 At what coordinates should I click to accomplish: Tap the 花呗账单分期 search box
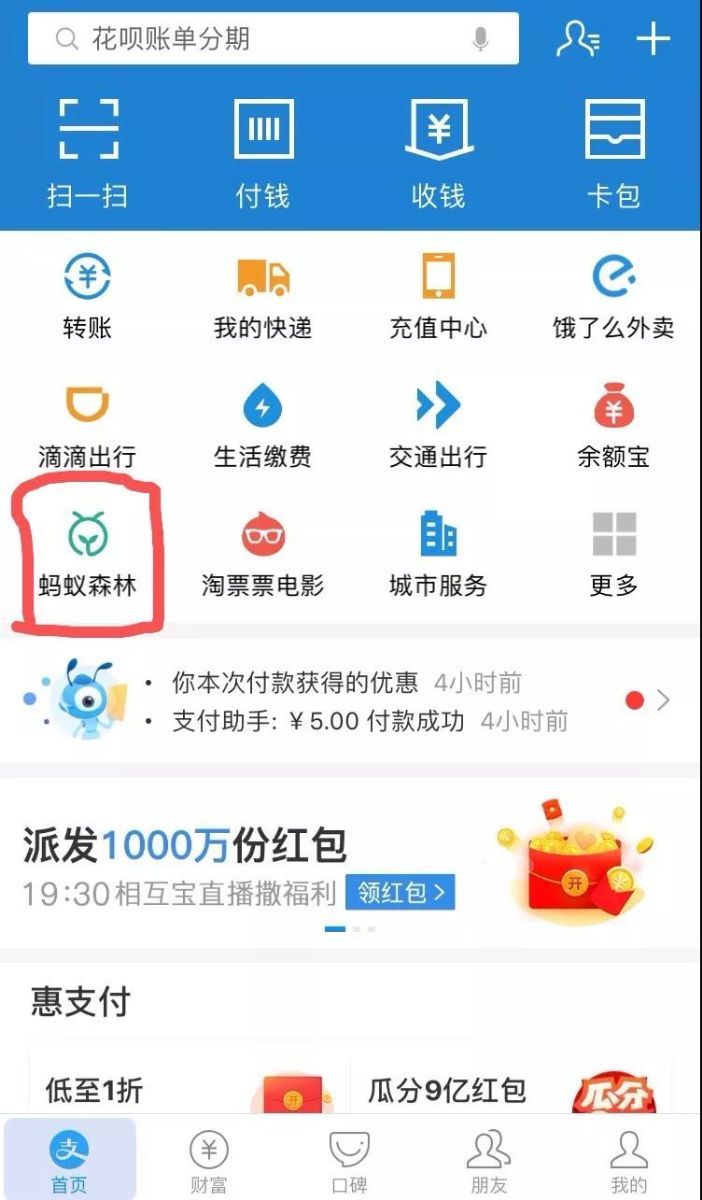point(250,40)
